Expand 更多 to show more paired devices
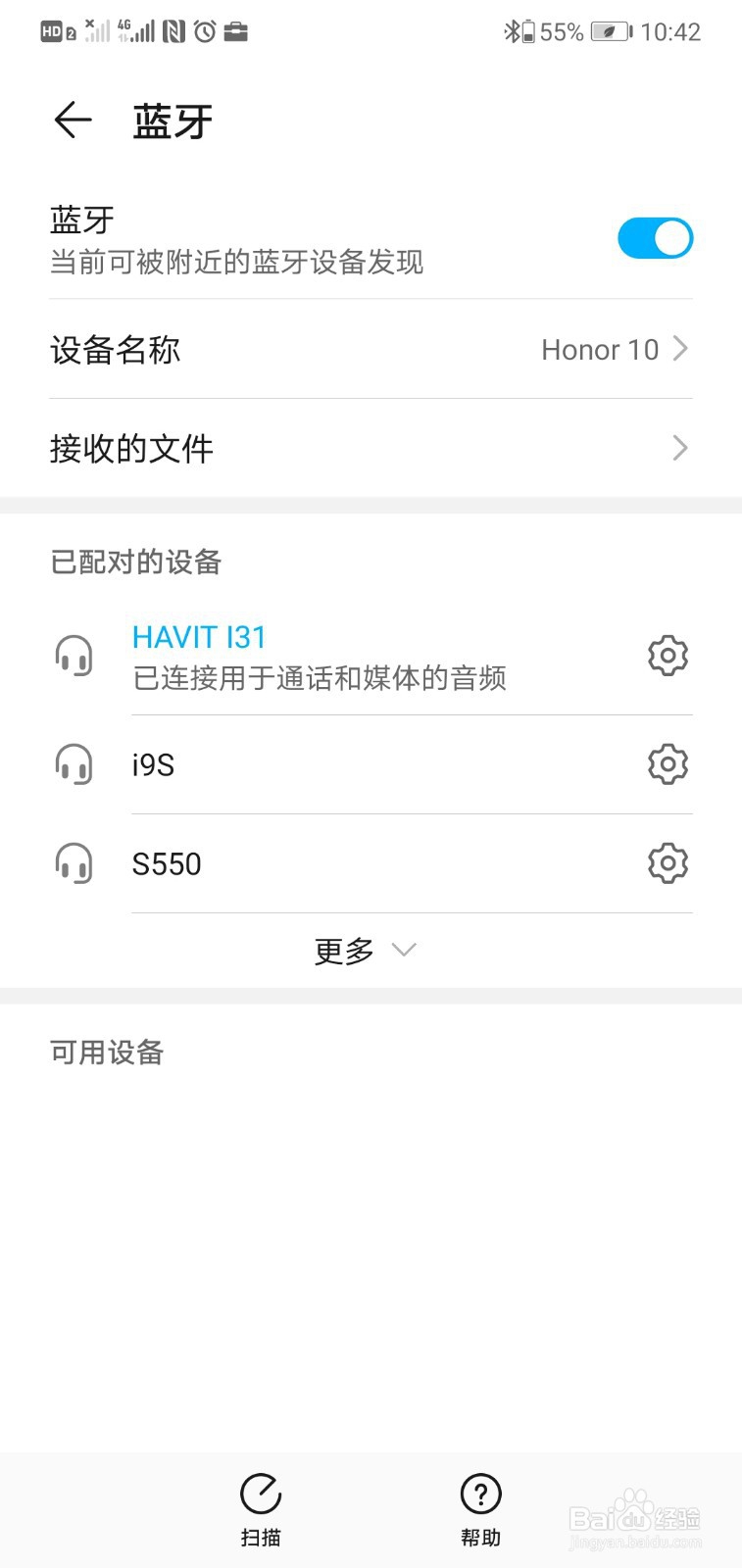The image size is (742, 1568). pyautogui.click(x=365, y=949)
